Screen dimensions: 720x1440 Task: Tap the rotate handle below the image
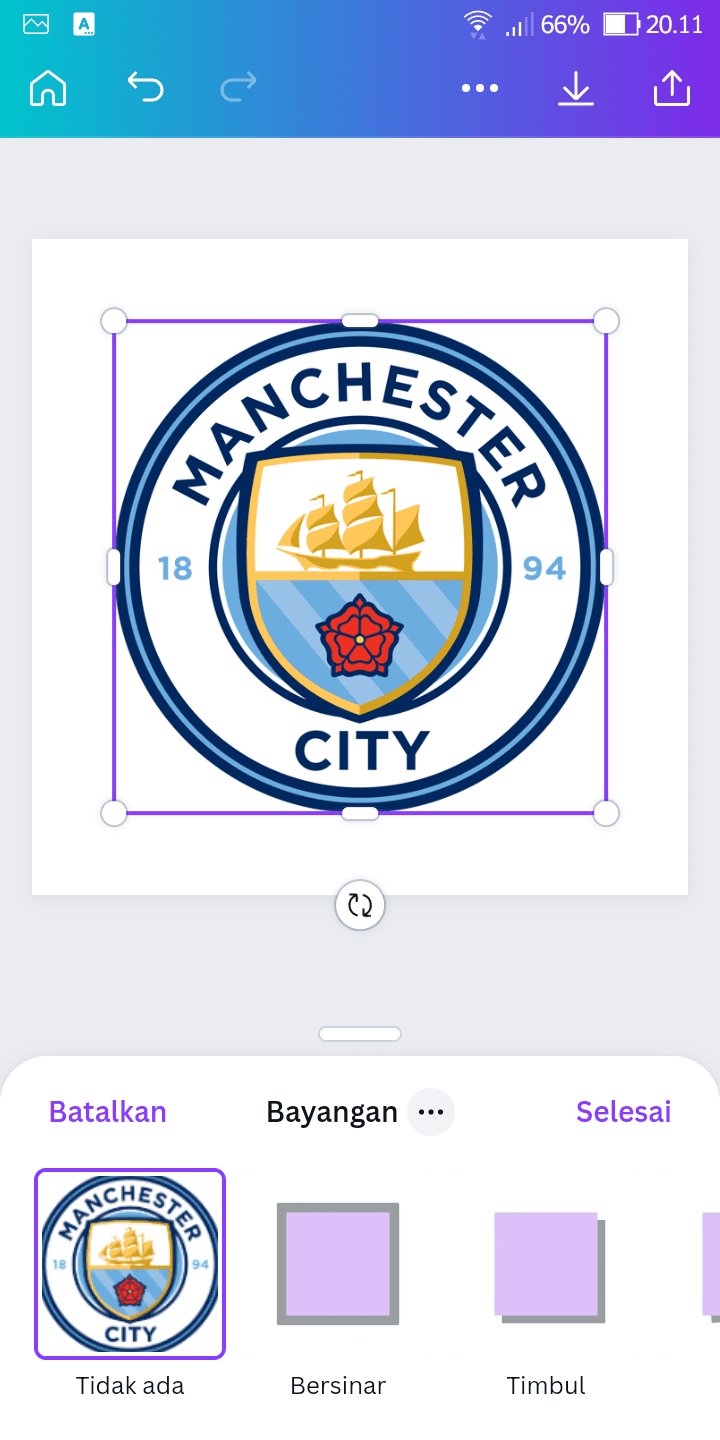pyautogui.click(x=360, y=906)
